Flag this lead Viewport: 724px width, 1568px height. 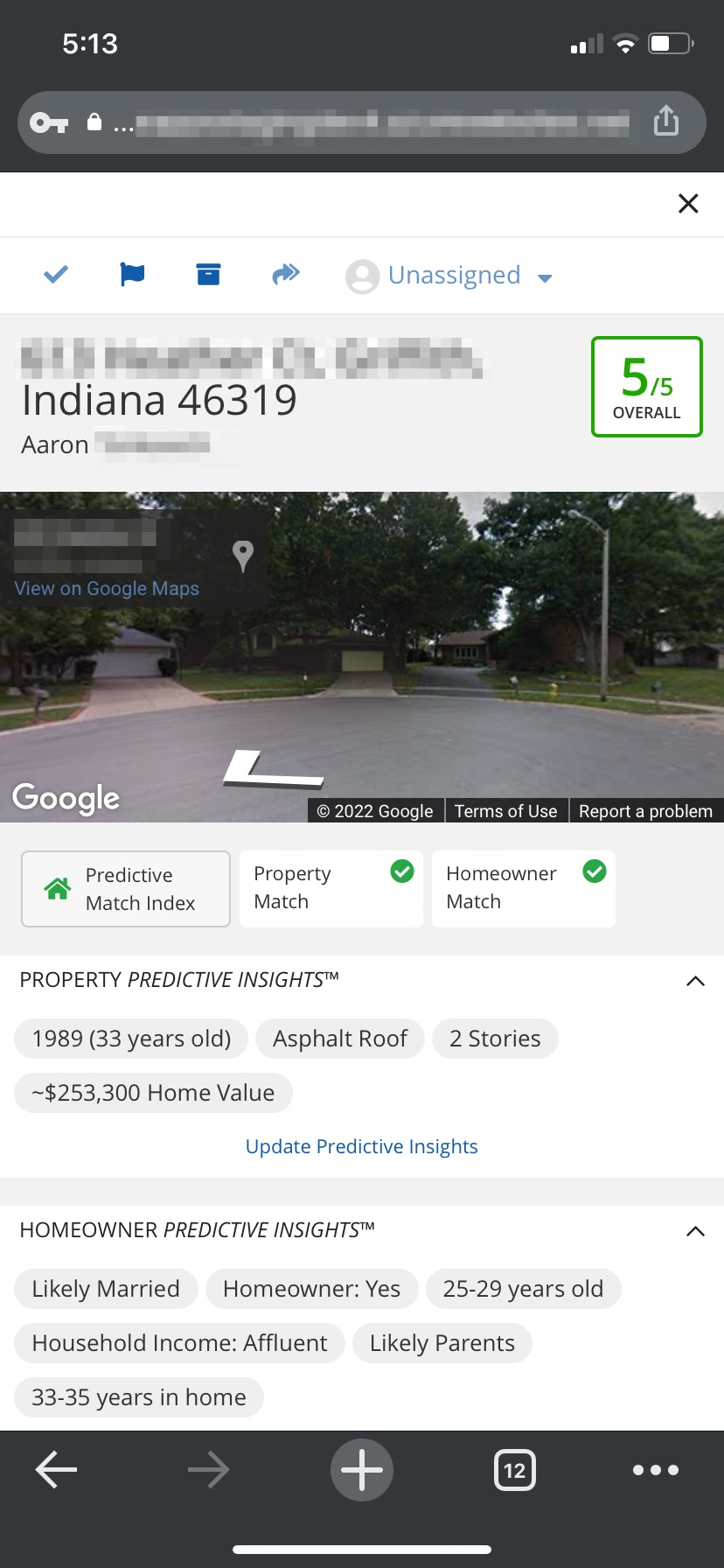click(x=132, y=275)
